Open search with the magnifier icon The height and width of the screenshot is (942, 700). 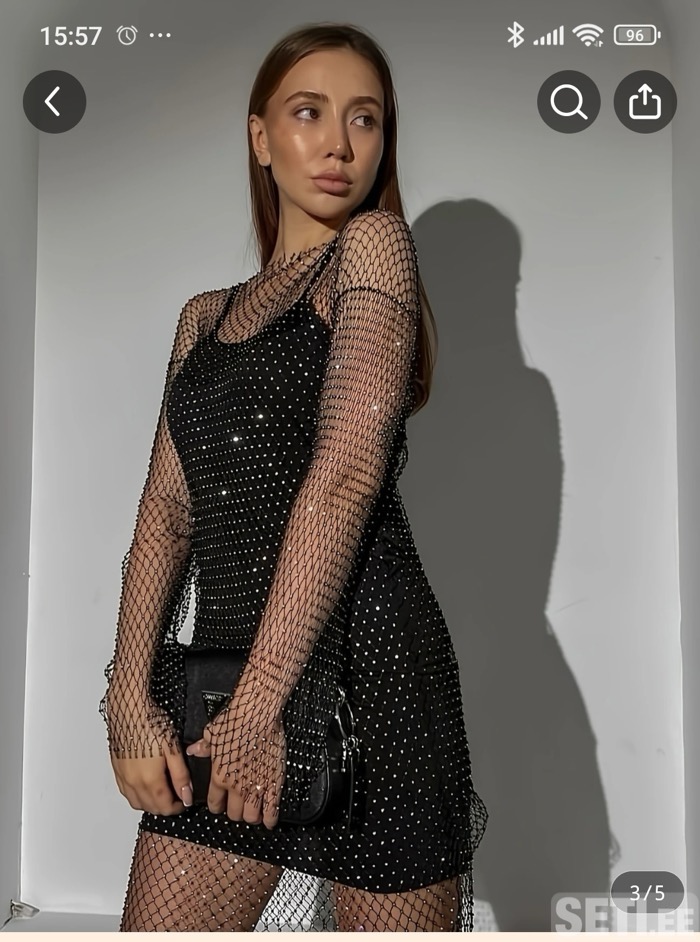[x=568, y=101]
